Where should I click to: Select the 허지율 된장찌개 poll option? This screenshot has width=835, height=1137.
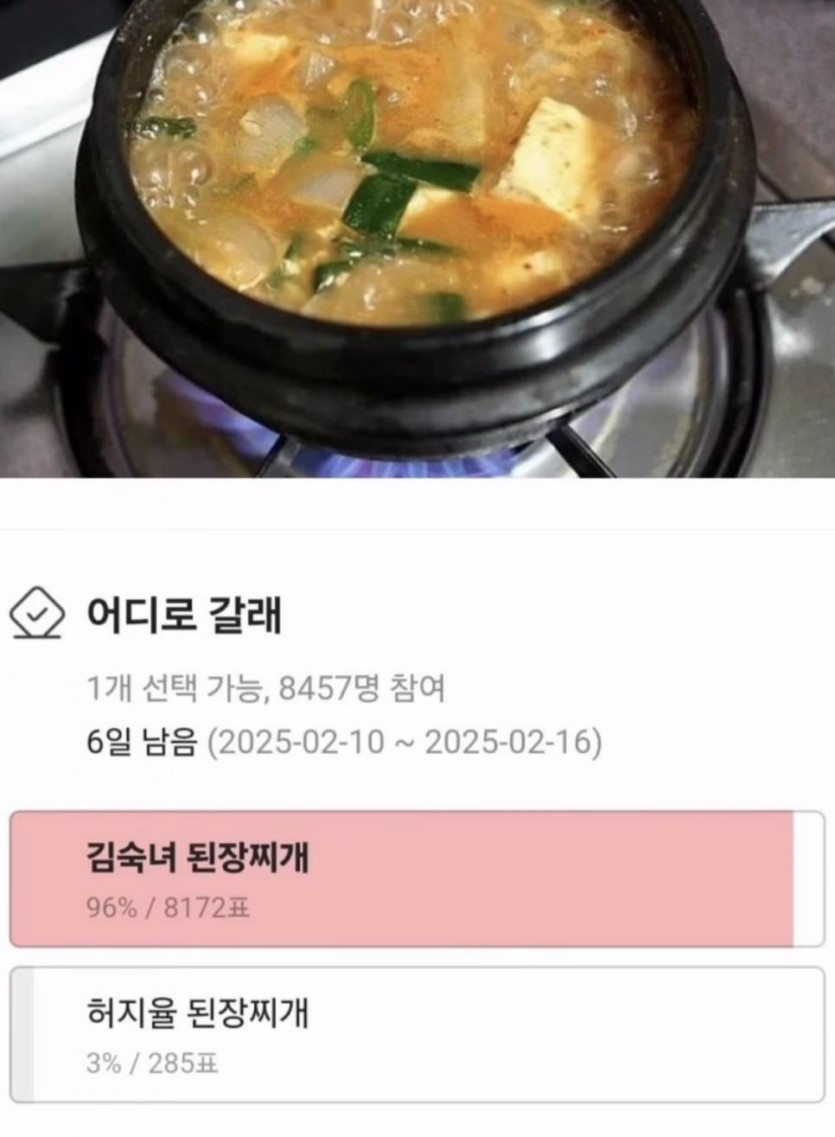point(416,1034)
